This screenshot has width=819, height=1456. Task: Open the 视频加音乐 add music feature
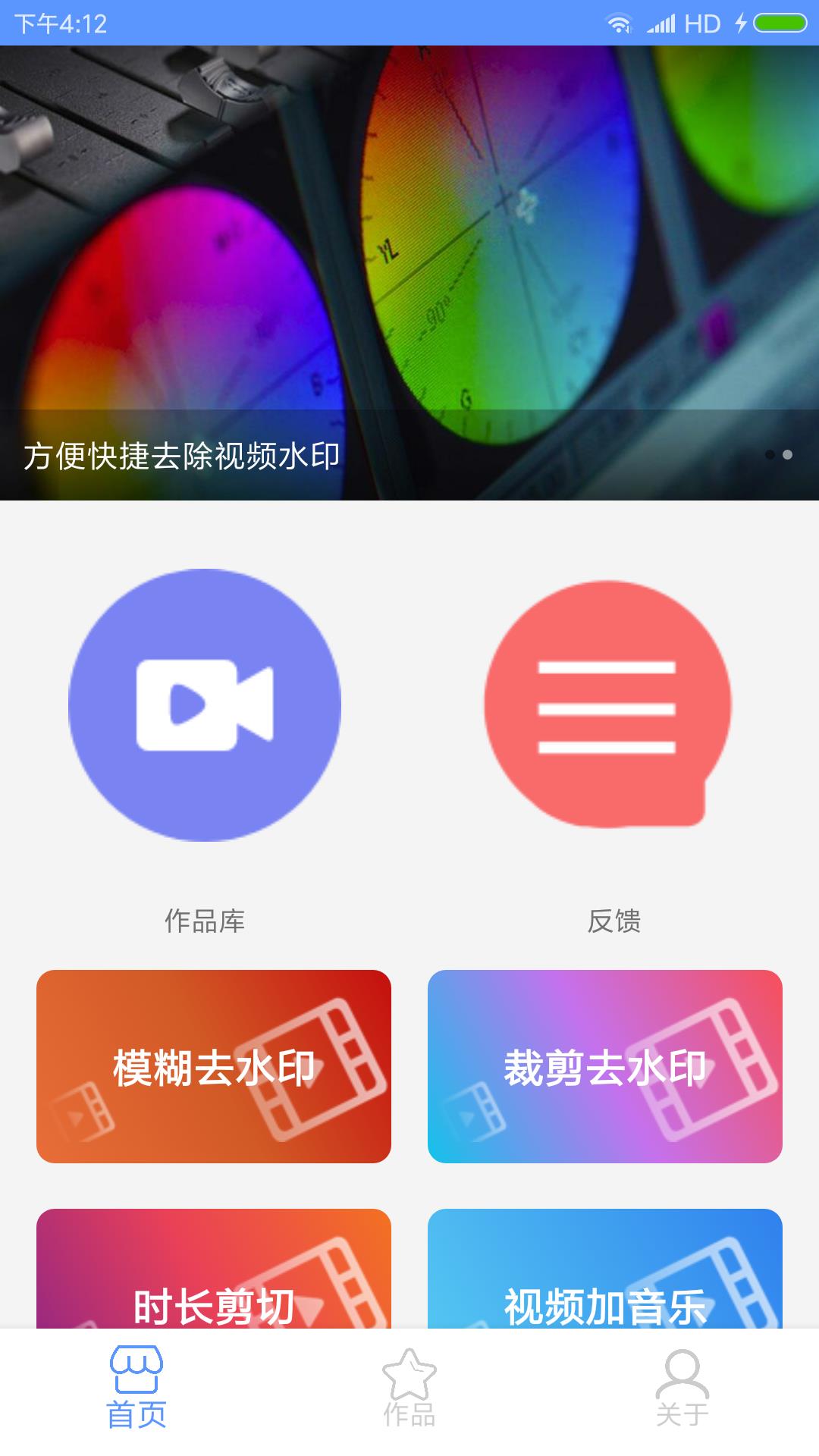(x=604, y=1282)
